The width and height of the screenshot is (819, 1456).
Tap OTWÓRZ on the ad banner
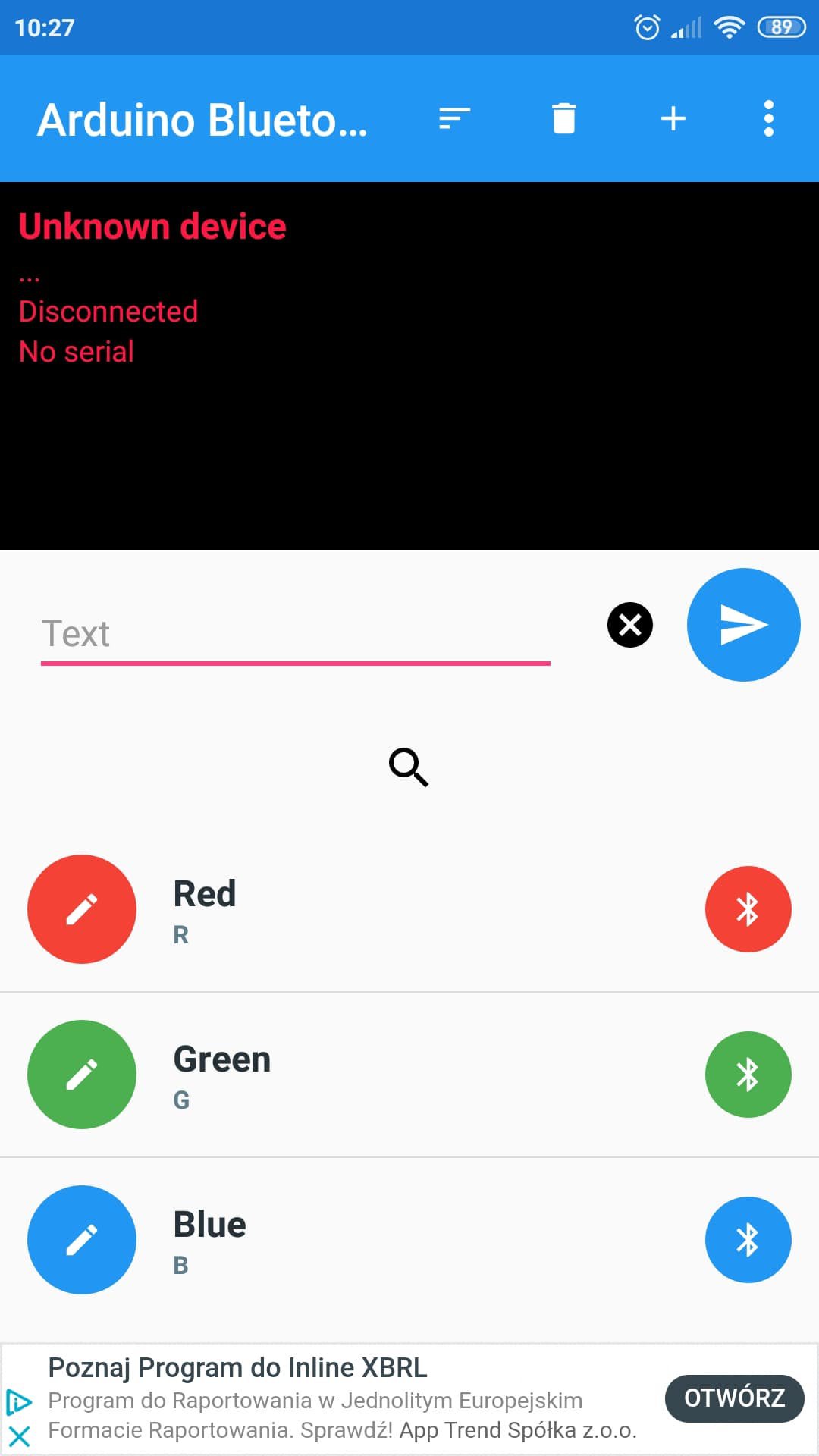coord(735,1398)
